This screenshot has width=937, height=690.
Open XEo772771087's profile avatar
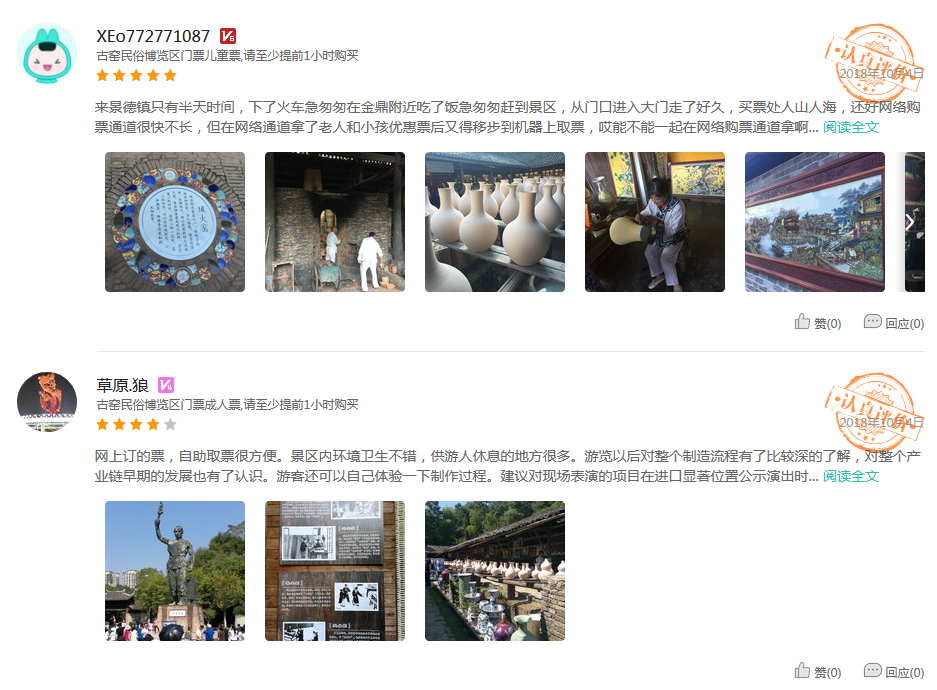[x=47, y=53]
